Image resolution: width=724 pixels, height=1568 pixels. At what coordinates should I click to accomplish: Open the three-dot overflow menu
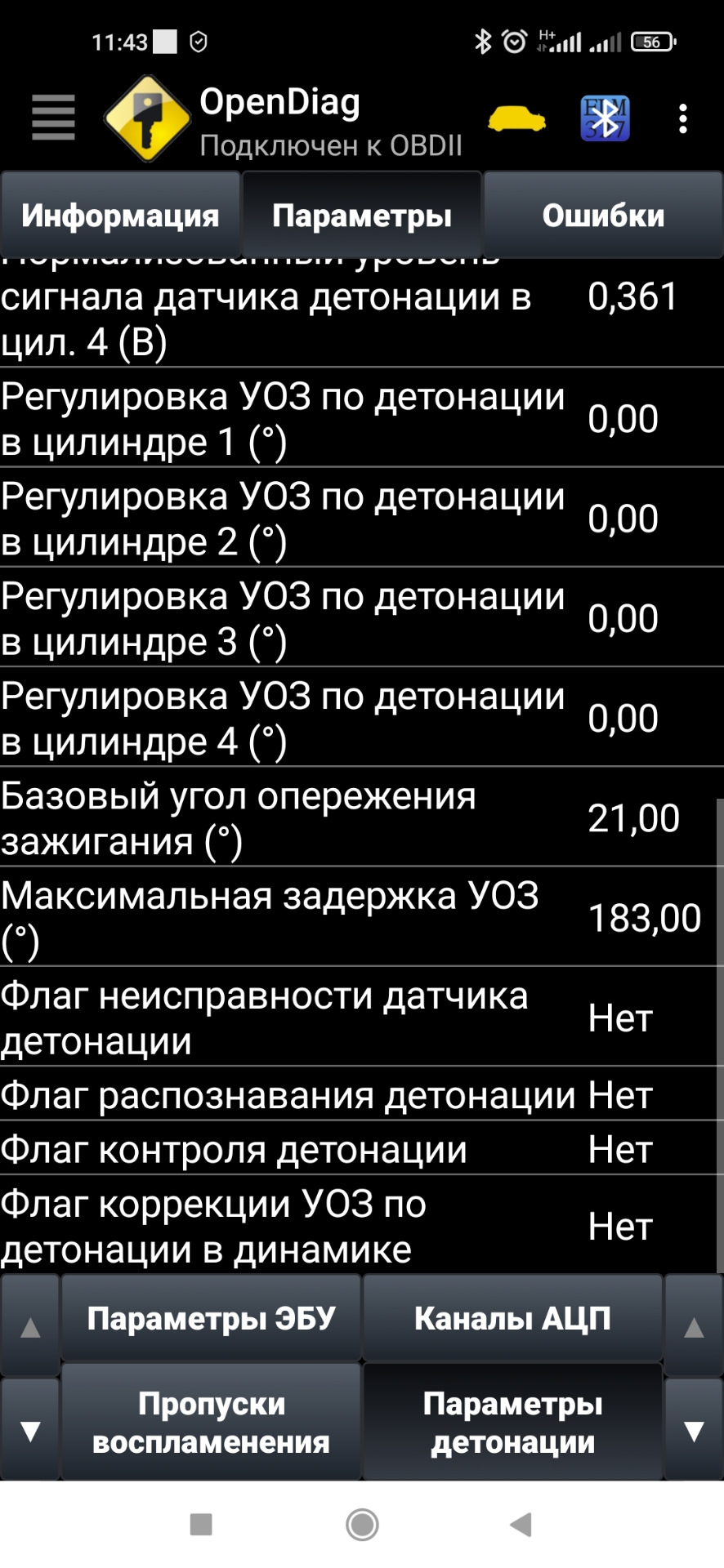(x=683, y=119)
